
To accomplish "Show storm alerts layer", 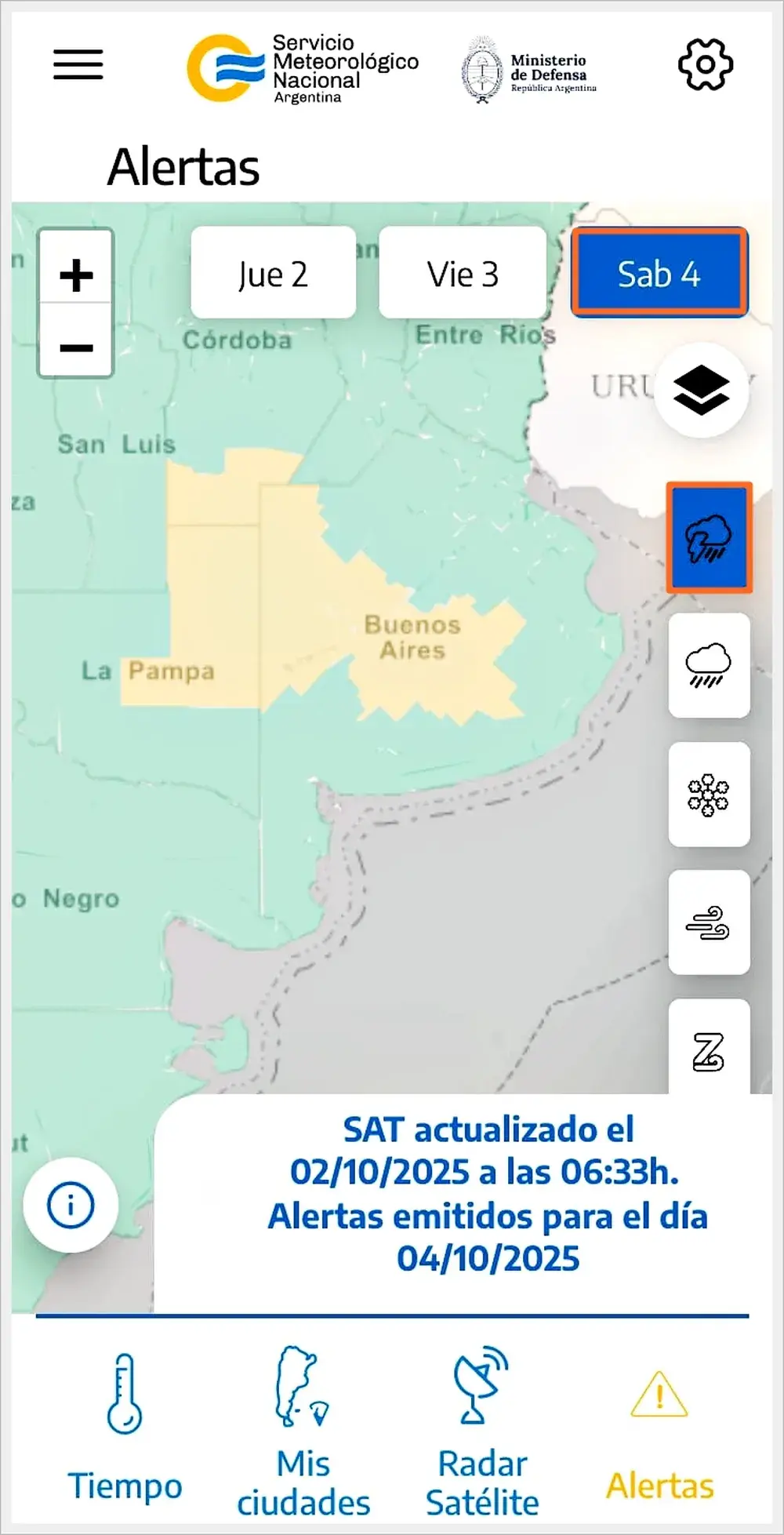I will [709, 538].
